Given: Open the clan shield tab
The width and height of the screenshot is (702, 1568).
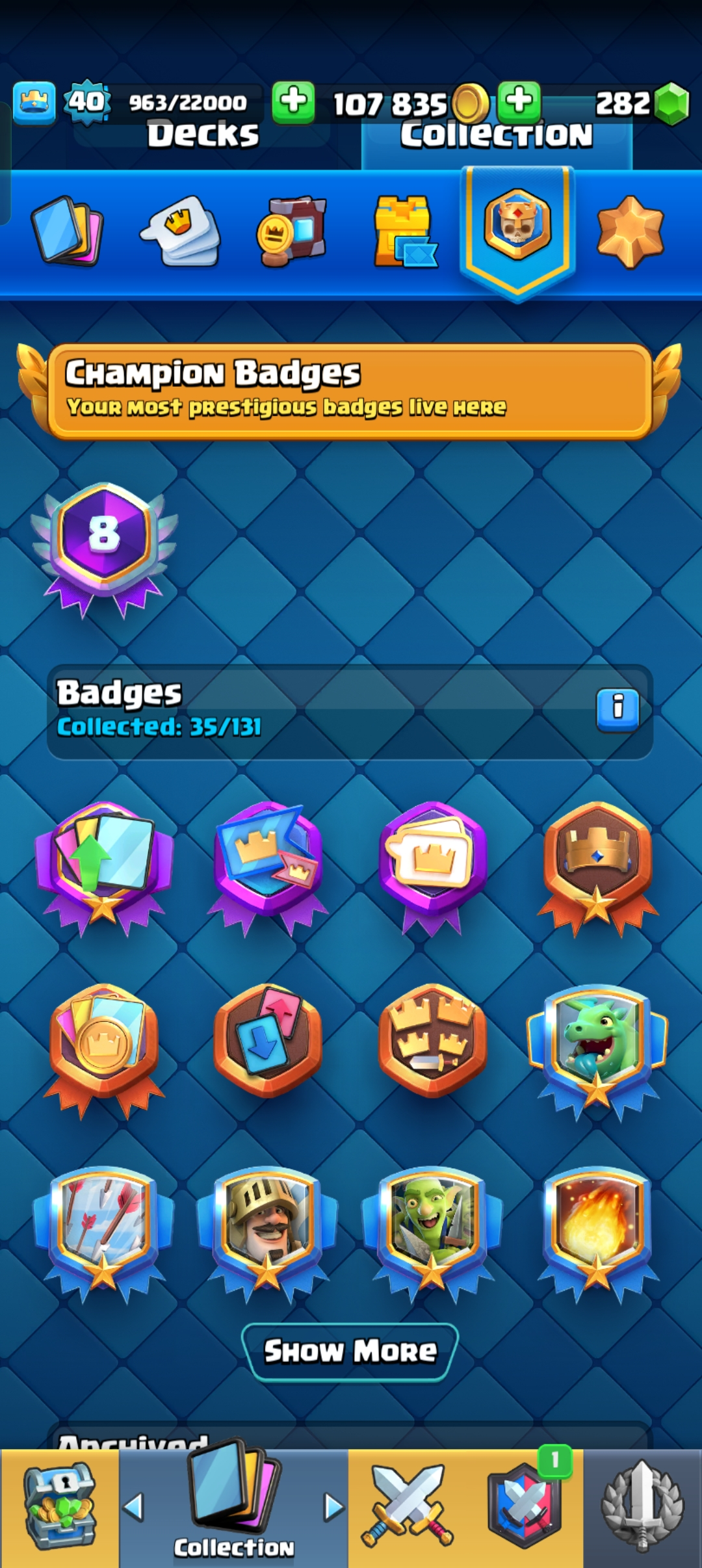Looking at the screenshot, I should click(x=524, y=1508).
